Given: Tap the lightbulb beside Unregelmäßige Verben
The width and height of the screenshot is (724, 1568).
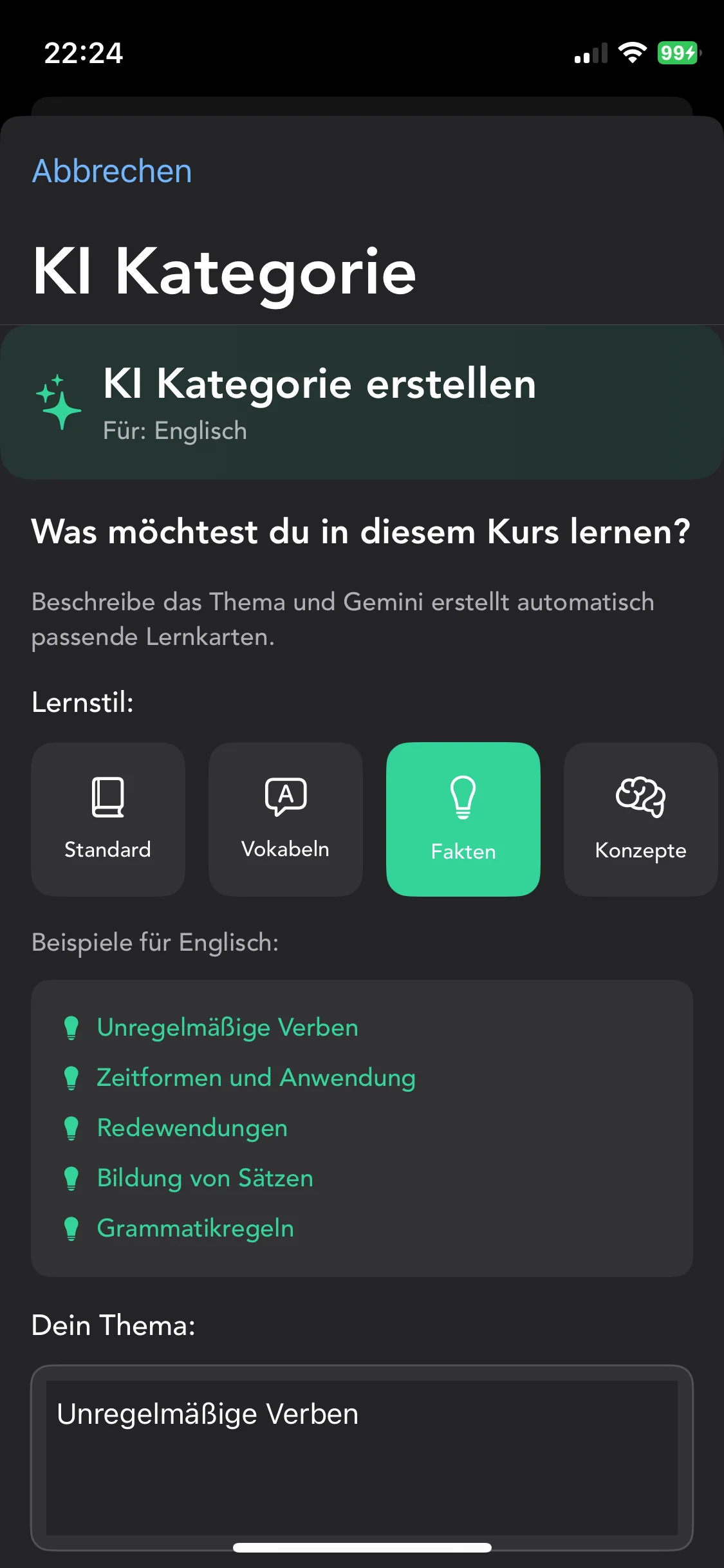Looking at the screenshot, I should click(x=73, y=1027).
